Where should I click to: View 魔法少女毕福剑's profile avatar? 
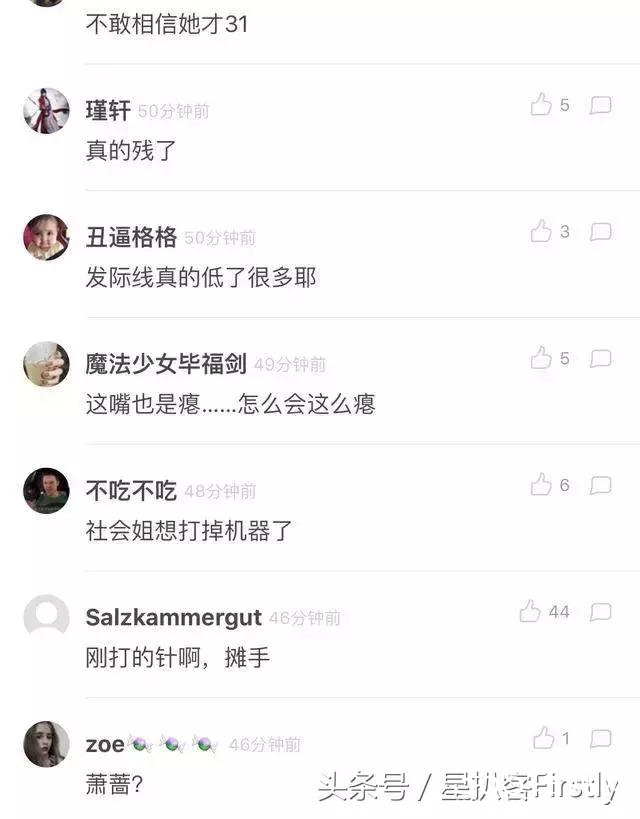[46, 364]
